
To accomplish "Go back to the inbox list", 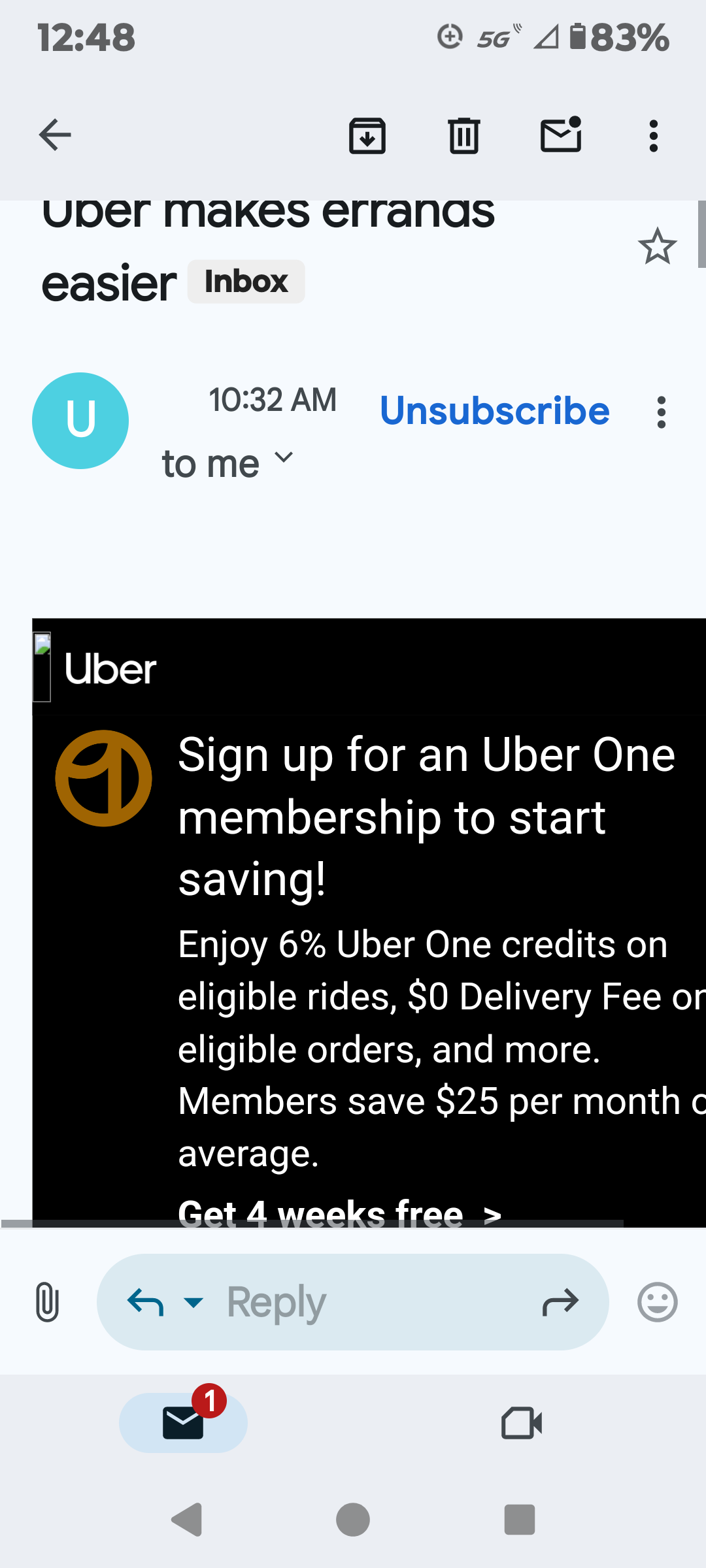I will click(55, 135).
